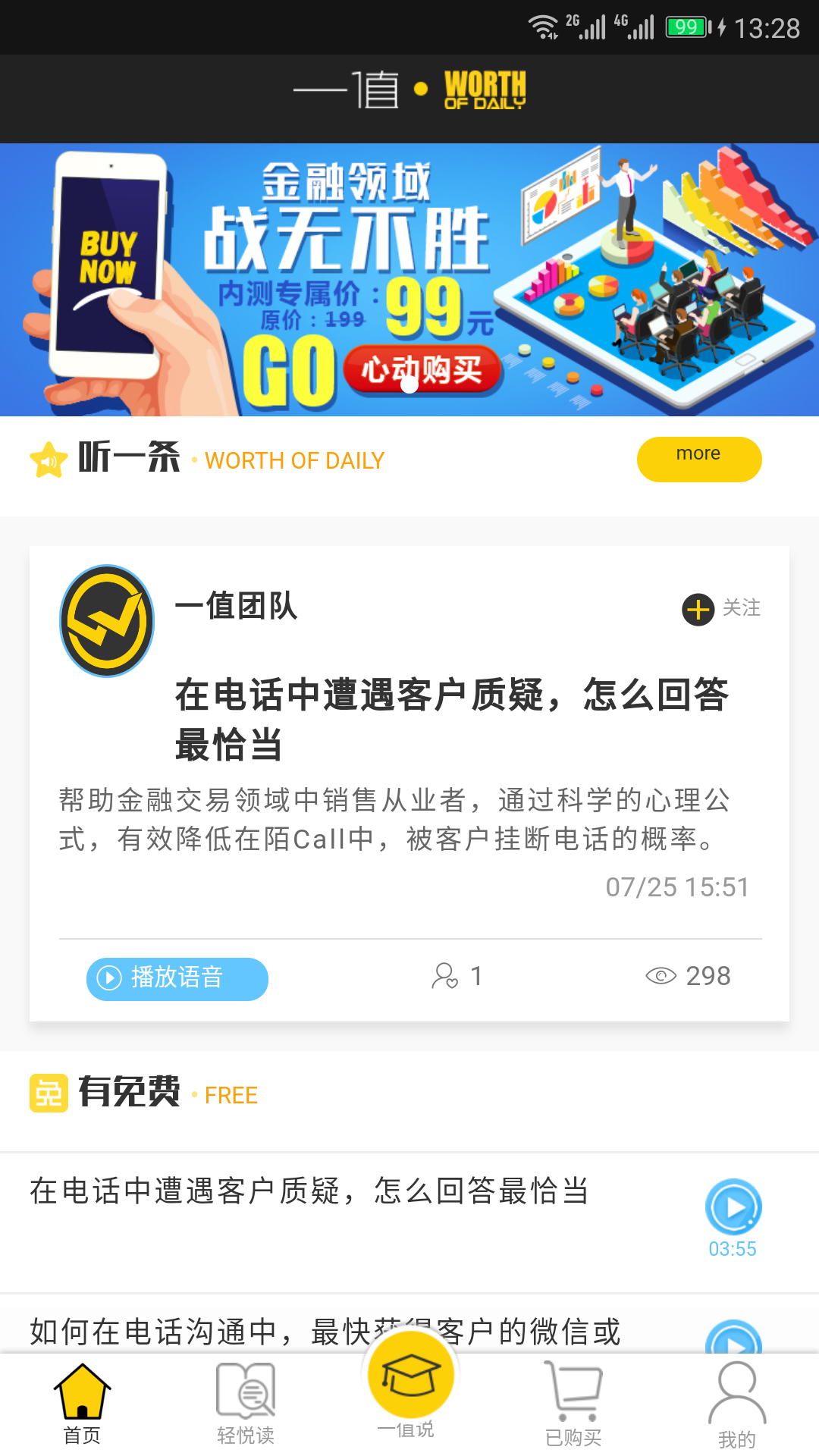Tap 一值团队 avatar logo
819x1456 pixels.
point(107,621)
